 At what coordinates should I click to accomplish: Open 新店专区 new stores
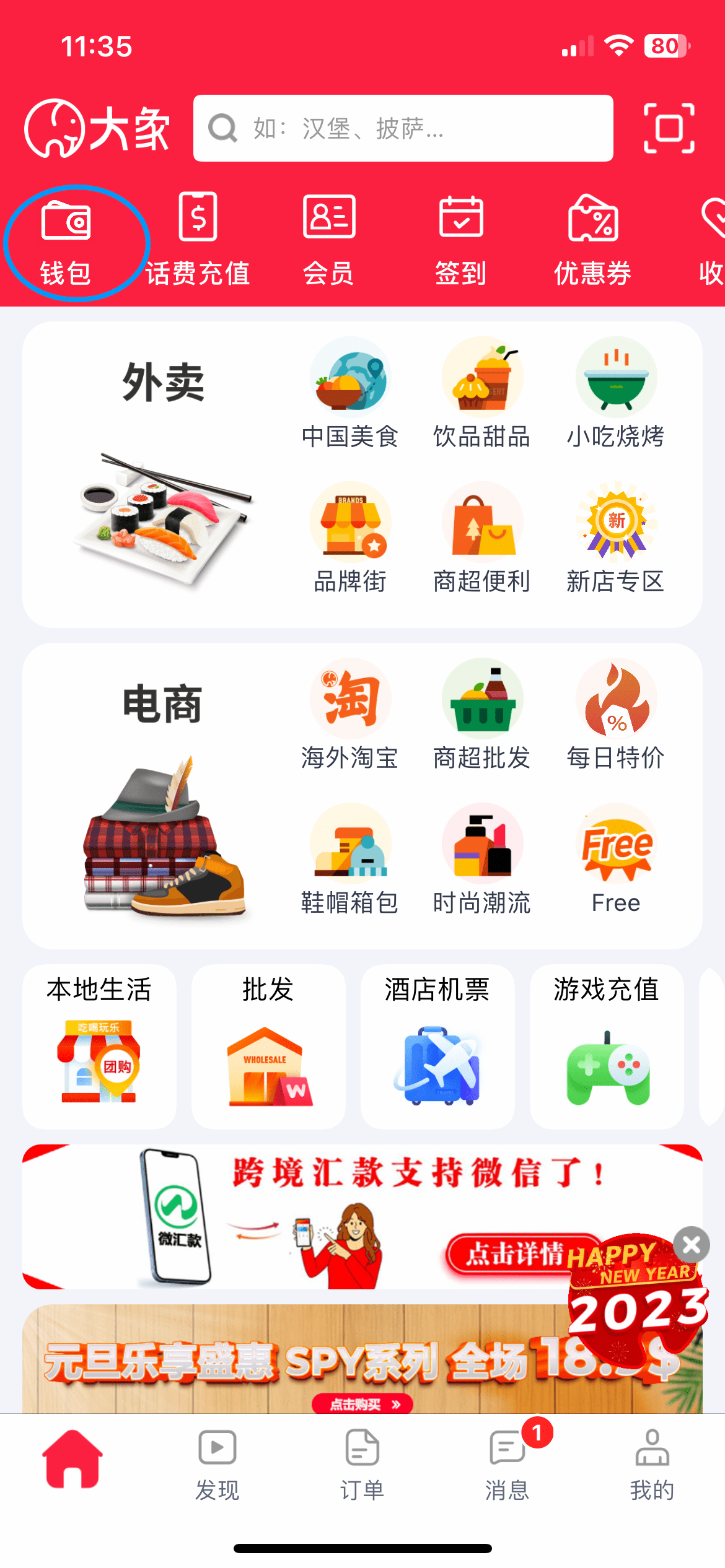pos(616,539)
